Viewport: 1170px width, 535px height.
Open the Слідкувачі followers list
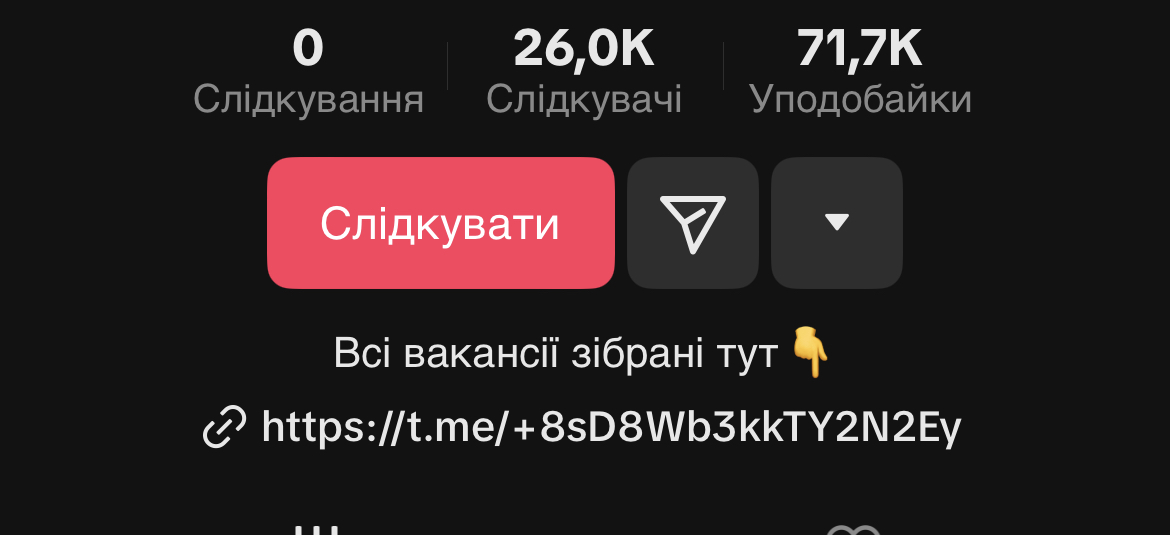(584, 72)
